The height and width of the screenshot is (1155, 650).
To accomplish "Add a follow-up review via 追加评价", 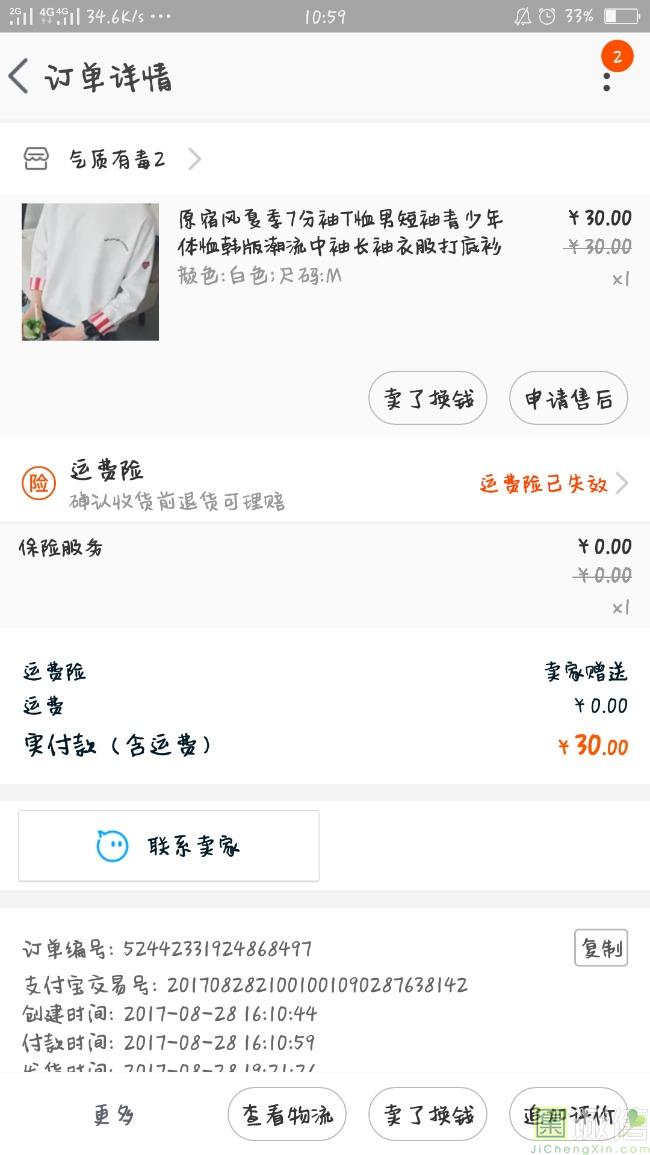I will pyautogui.click(x=567, y=1115).
